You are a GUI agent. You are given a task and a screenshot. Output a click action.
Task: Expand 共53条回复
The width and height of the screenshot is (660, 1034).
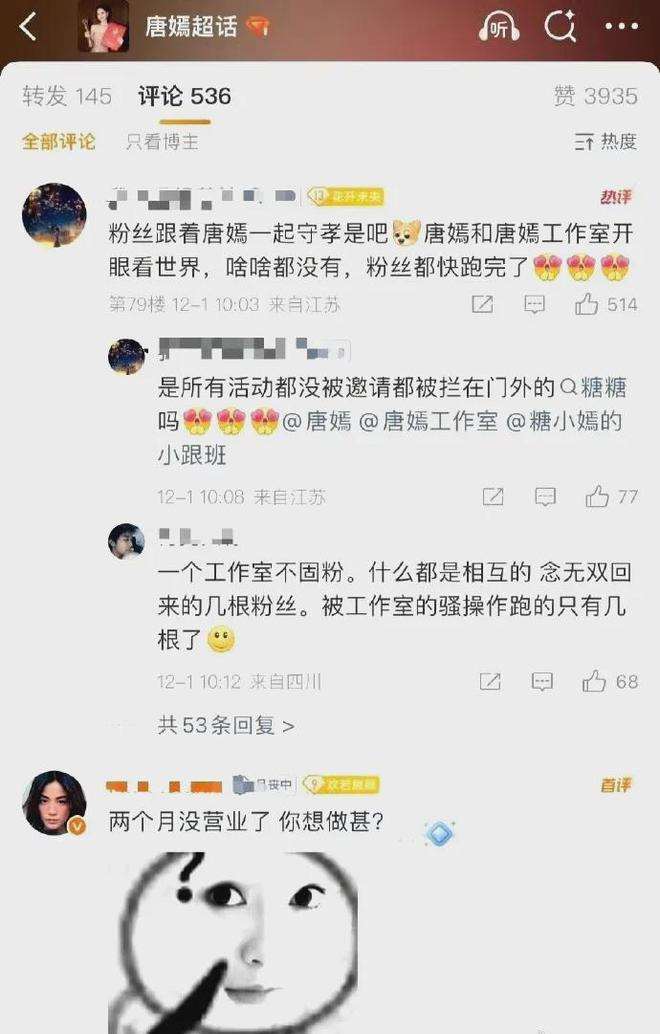pyautogui.click(x=226, y=726)
